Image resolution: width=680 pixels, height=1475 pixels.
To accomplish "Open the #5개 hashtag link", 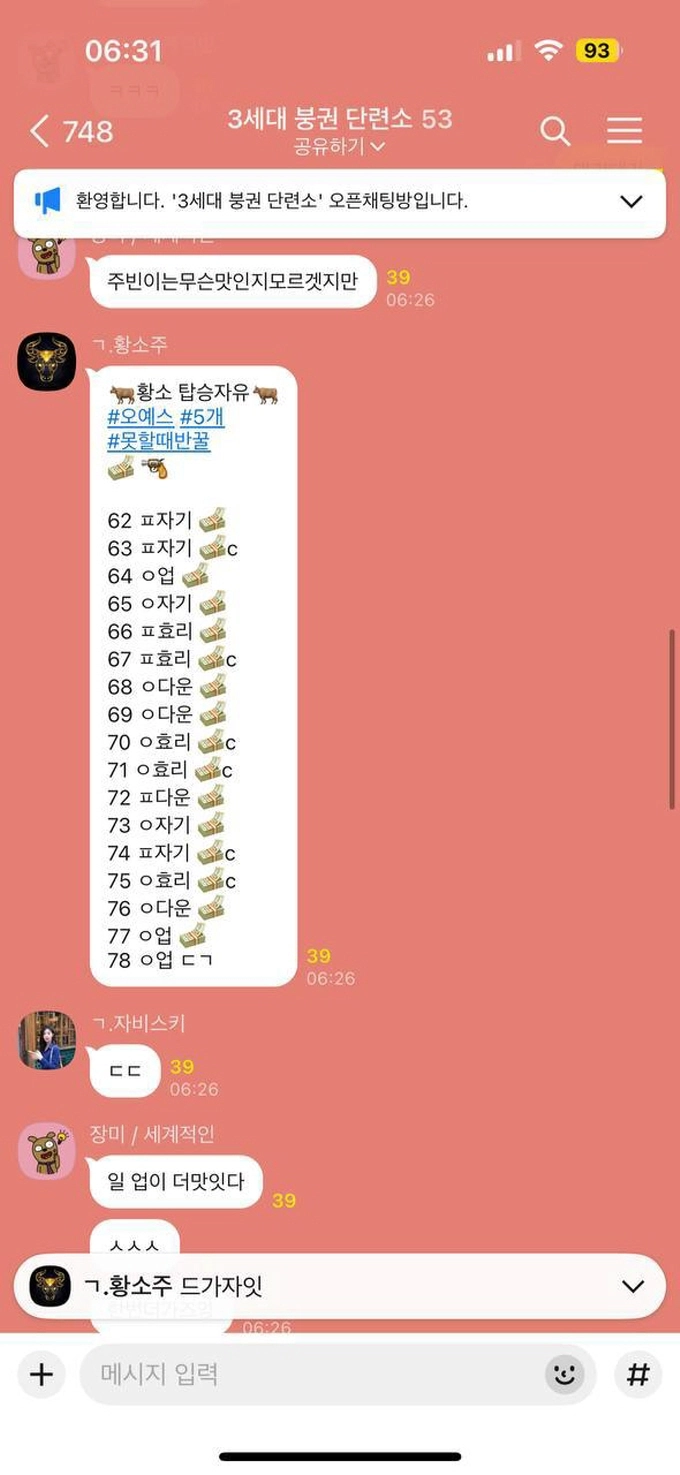I will pos(202,417).
